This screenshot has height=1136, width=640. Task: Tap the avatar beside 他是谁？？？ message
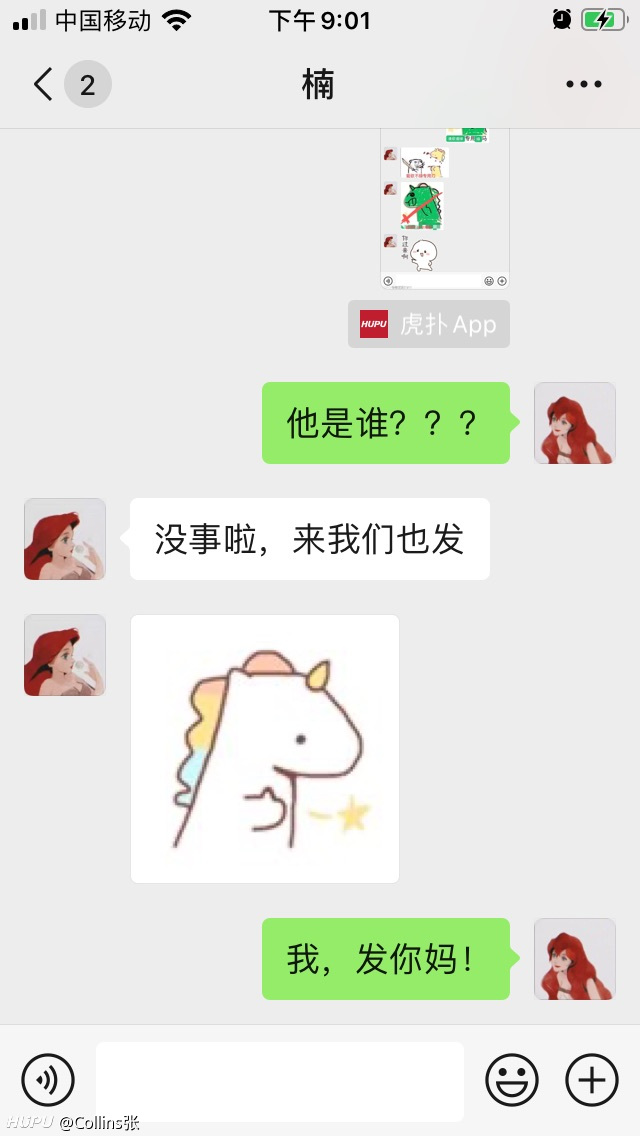(x=574, y=423)
